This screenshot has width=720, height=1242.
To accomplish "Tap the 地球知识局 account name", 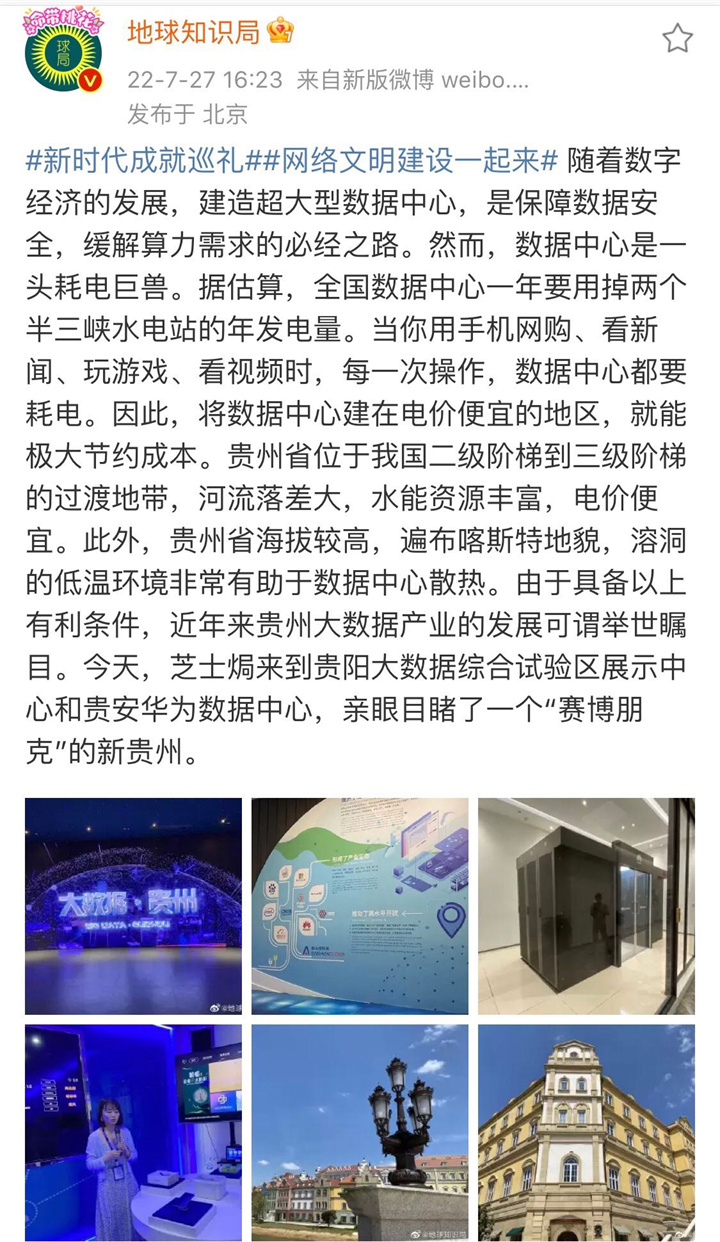I will tap(193, 33).
